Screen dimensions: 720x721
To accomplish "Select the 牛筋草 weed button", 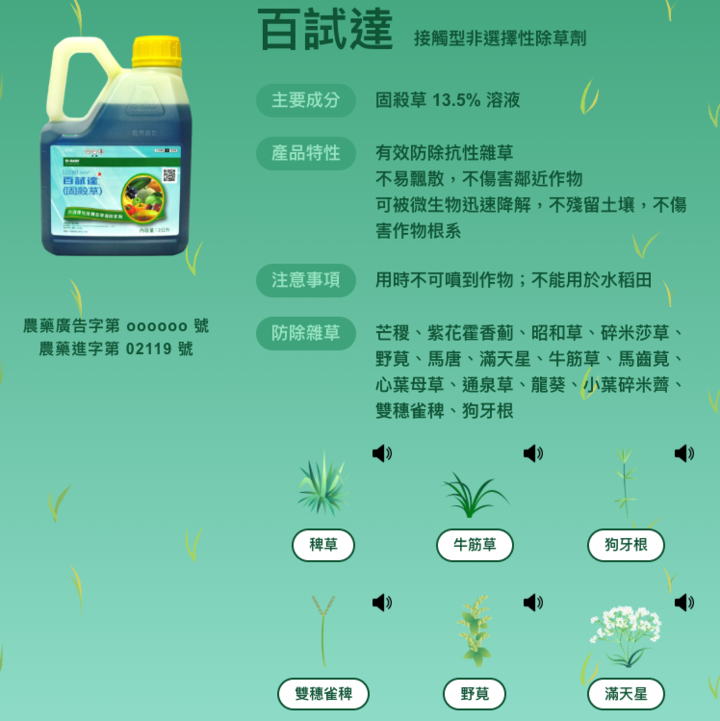I will point(475,545).
